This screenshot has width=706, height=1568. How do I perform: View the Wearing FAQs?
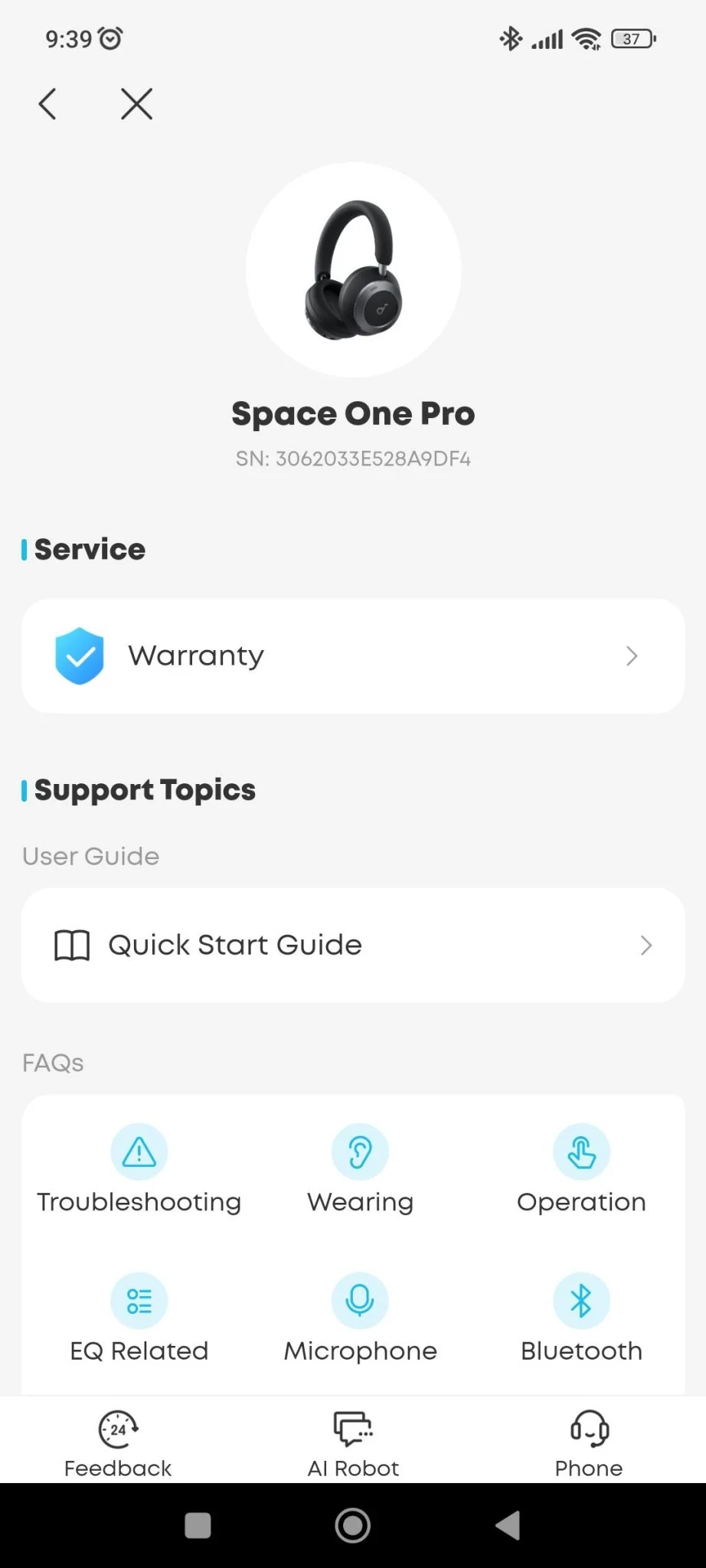tap(360, 1169)
